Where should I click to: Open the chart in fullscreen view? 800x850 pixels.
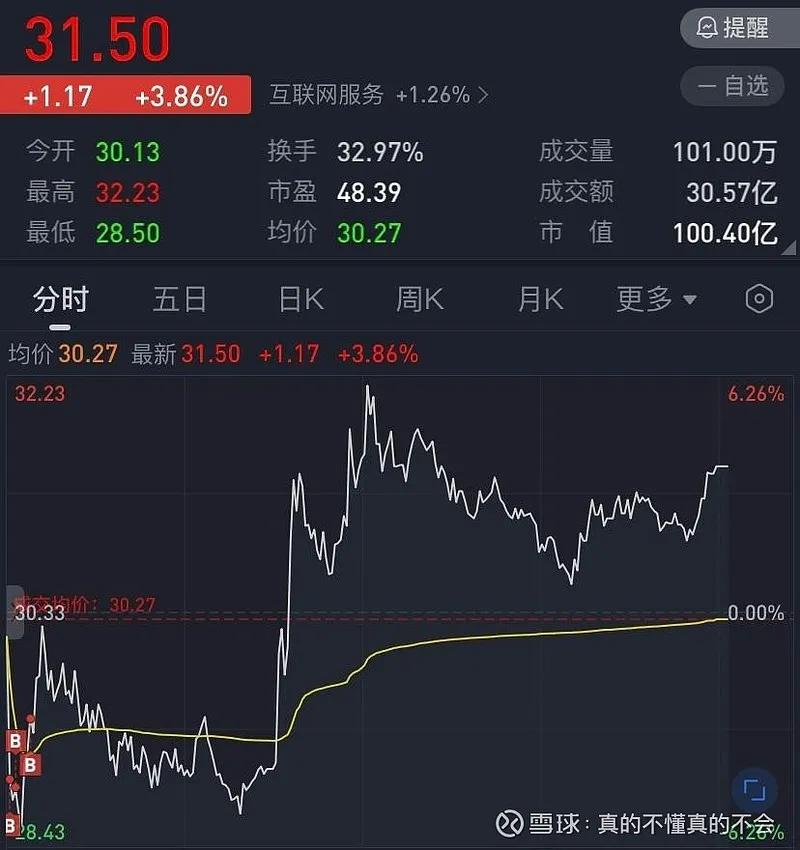754,791
